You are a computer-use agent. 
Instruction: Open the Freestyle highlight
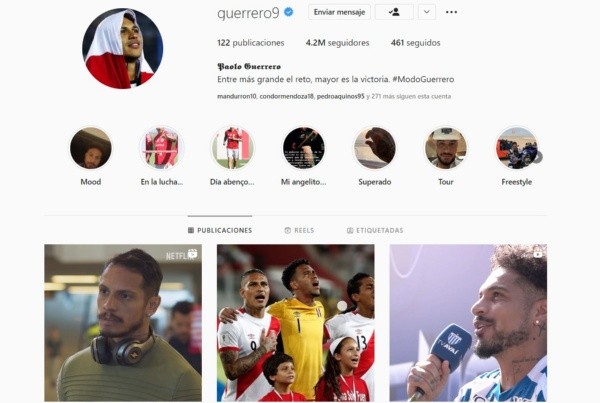click(517, 148)
